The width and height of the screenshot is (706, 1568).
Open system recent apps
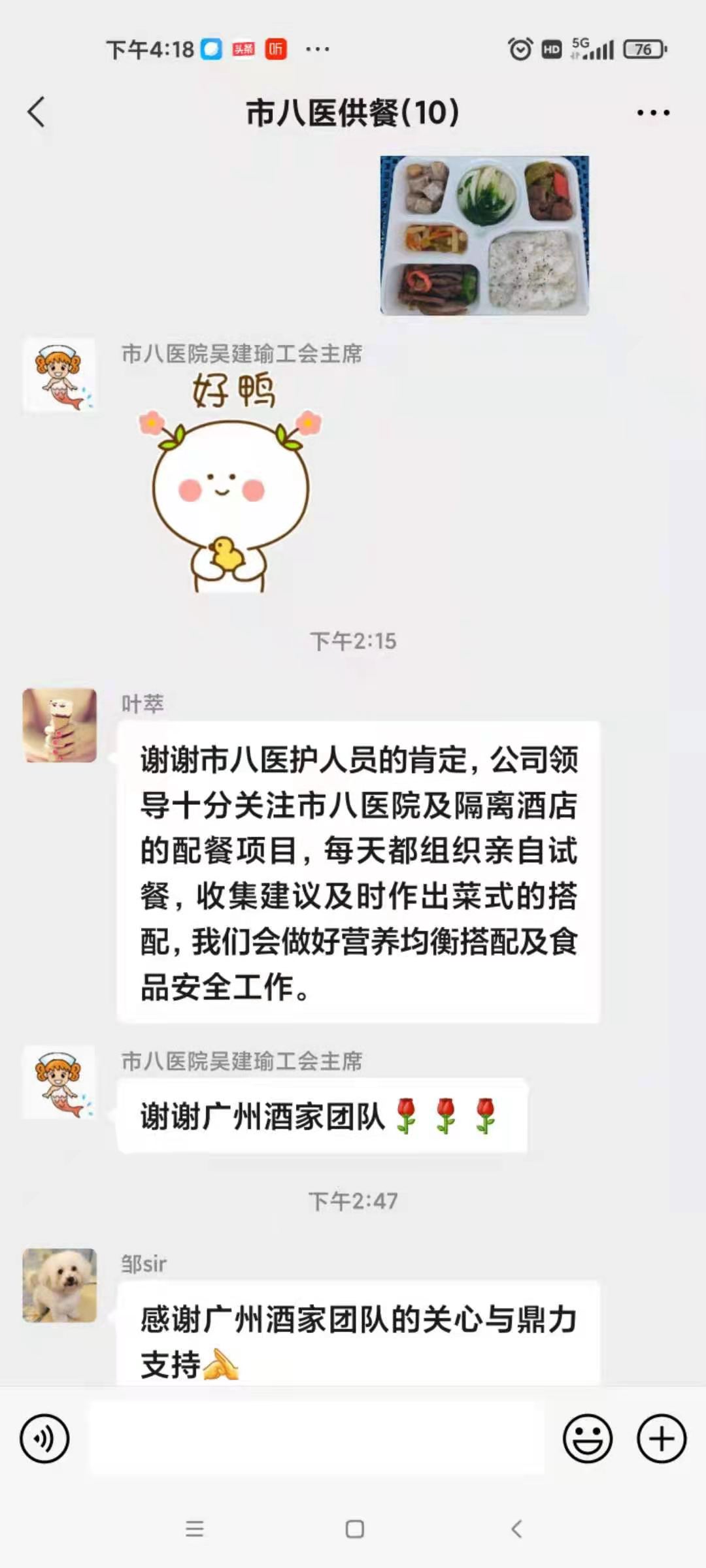pyautogui.click(x=194, y=1529)
